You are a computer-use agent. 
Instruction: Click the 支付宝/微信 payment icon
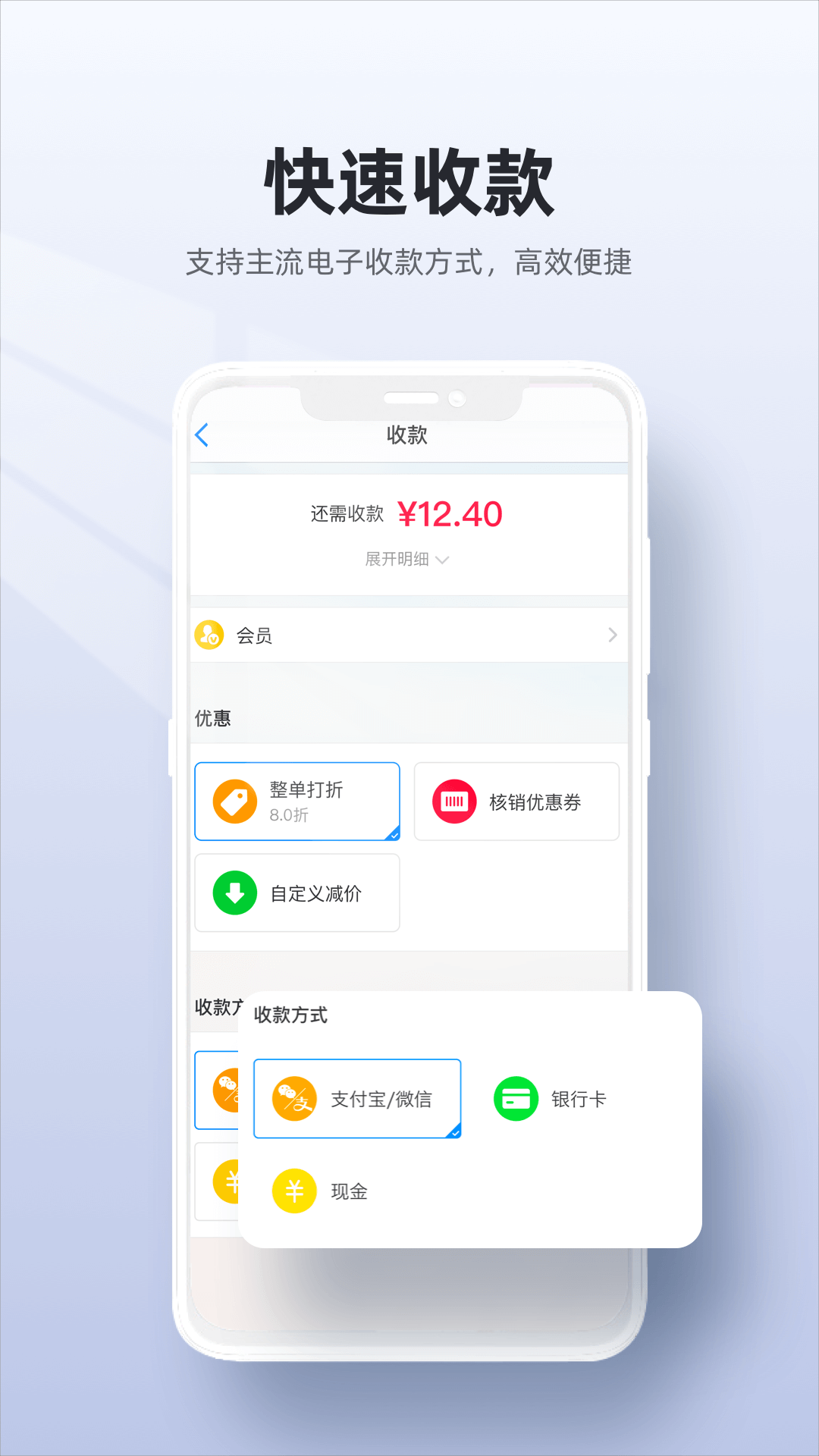[295, 1097]
